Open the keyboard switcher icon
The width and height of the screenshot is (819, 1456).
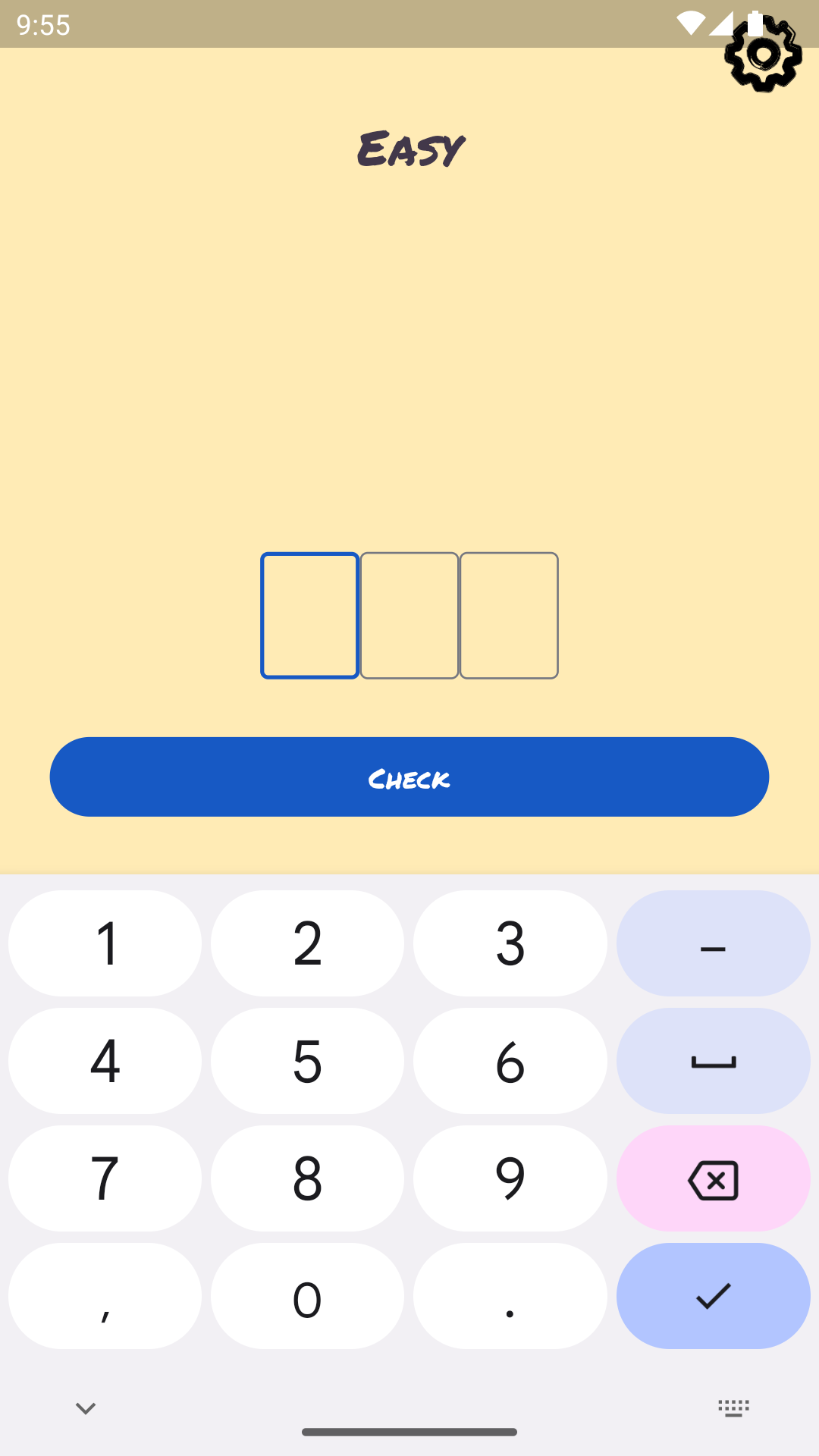pos(733,1408)
